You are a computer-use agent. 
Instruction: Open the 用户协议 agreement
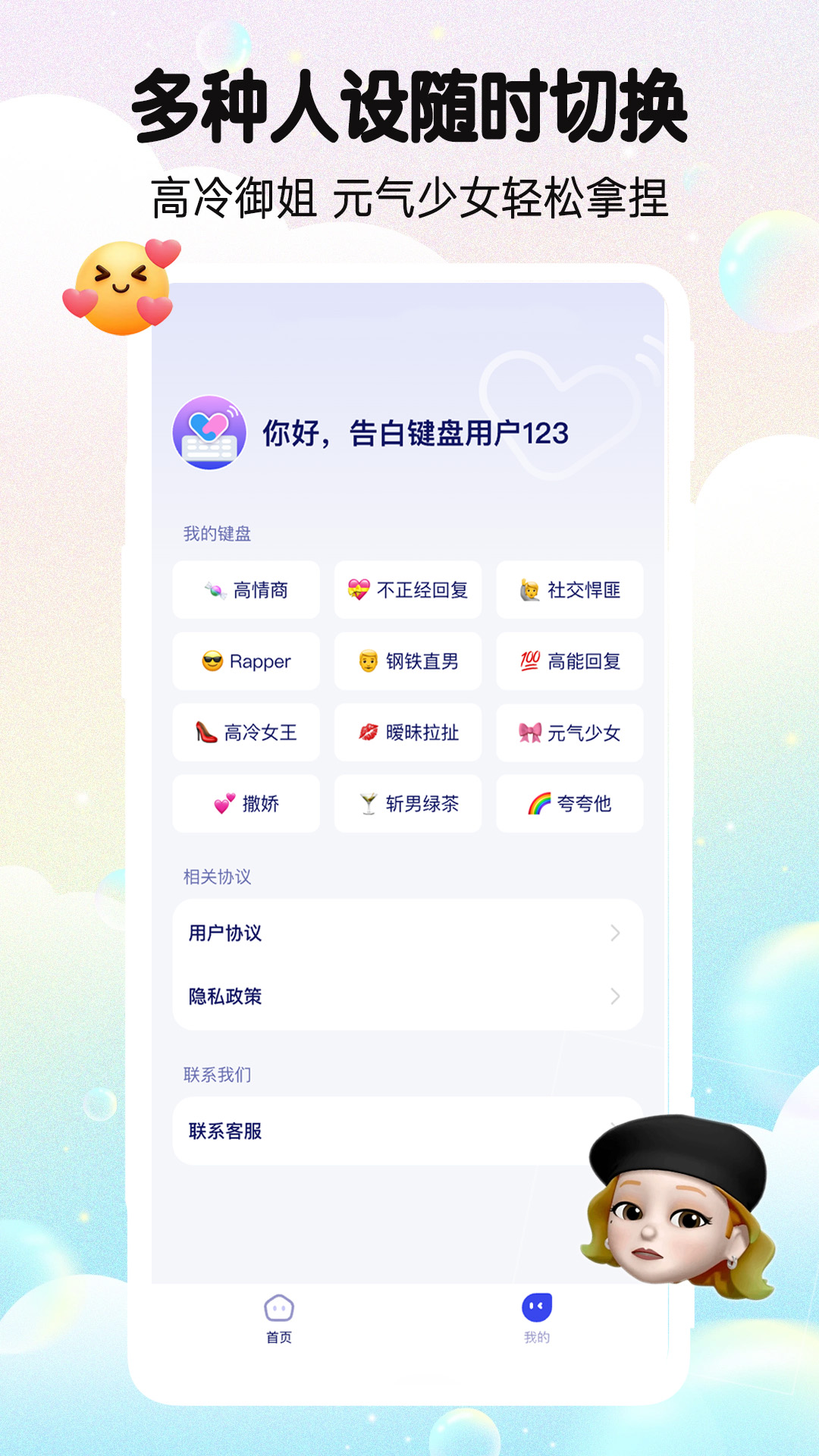point(224,934)
